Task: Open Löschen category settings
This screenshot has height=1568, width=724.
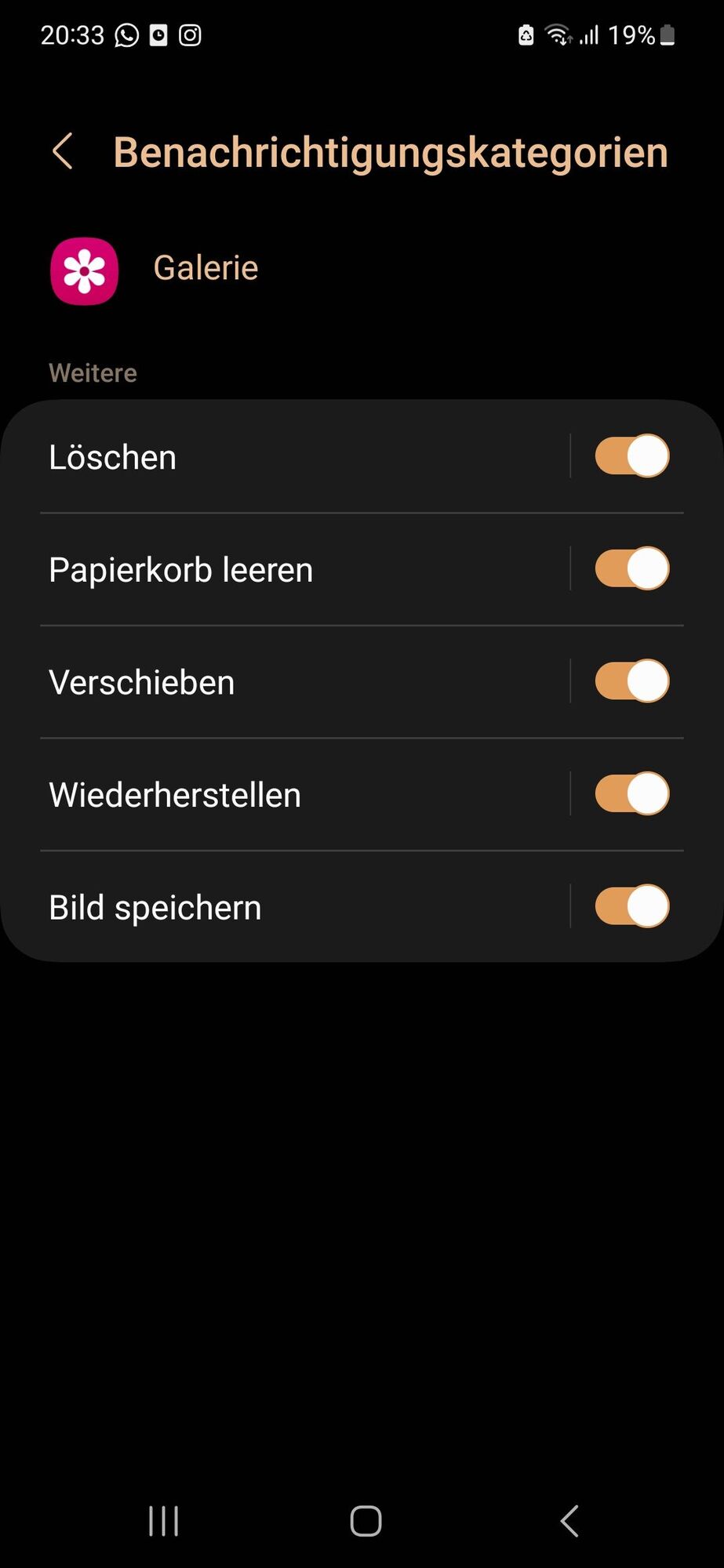Action: 298,457
